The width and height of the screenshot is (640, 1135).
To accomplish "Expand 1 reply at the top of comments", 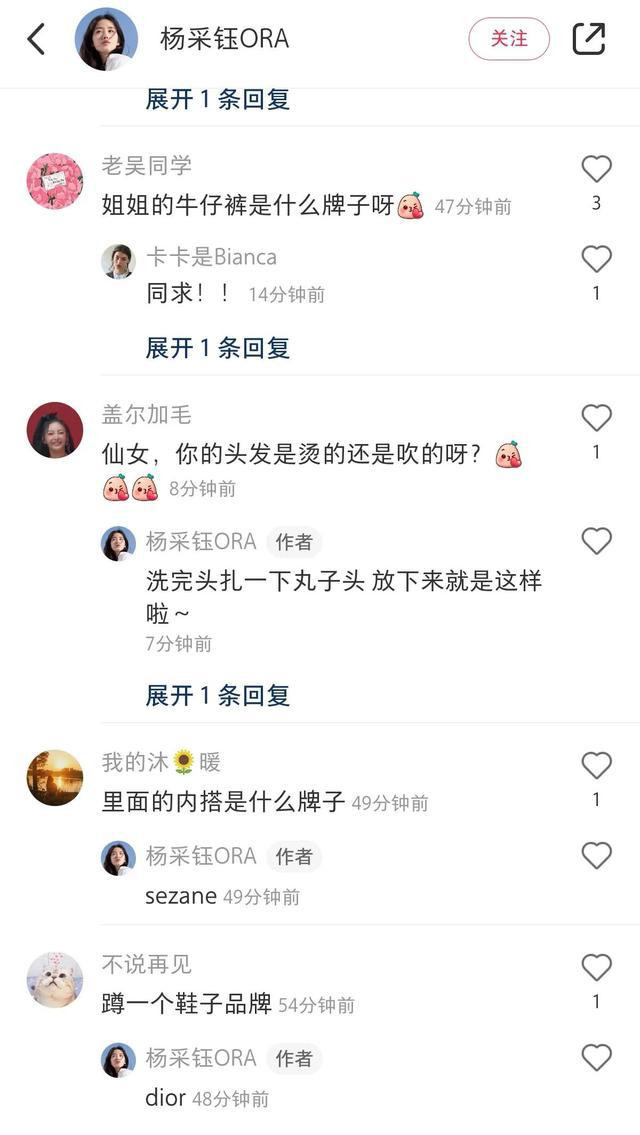I will (x=217, y=99).
